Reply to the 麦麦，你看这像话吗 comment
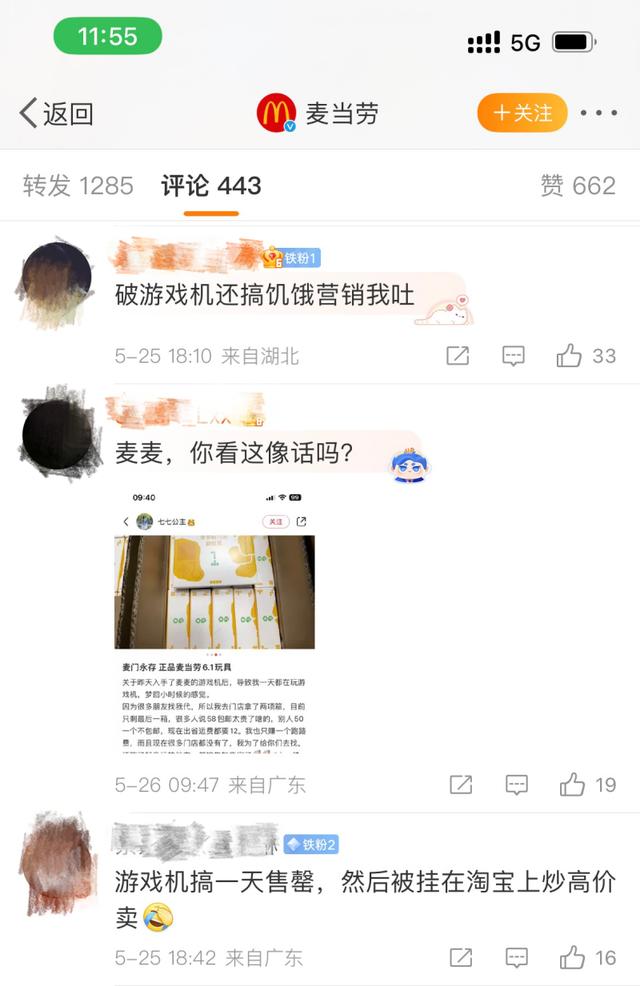 pyautogui.click(x=516, y=785)
